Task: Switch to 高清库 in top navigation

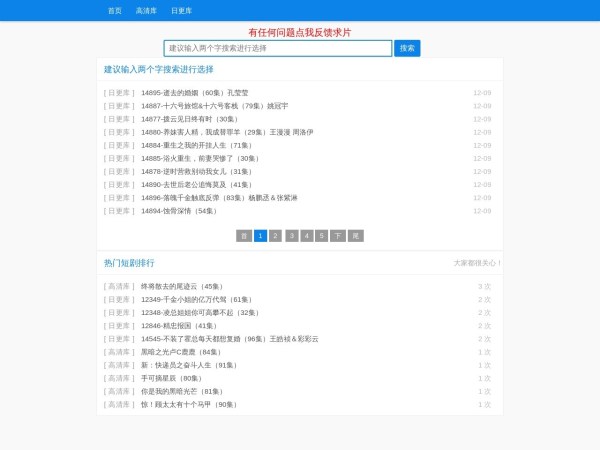Action: coord(146,10)
